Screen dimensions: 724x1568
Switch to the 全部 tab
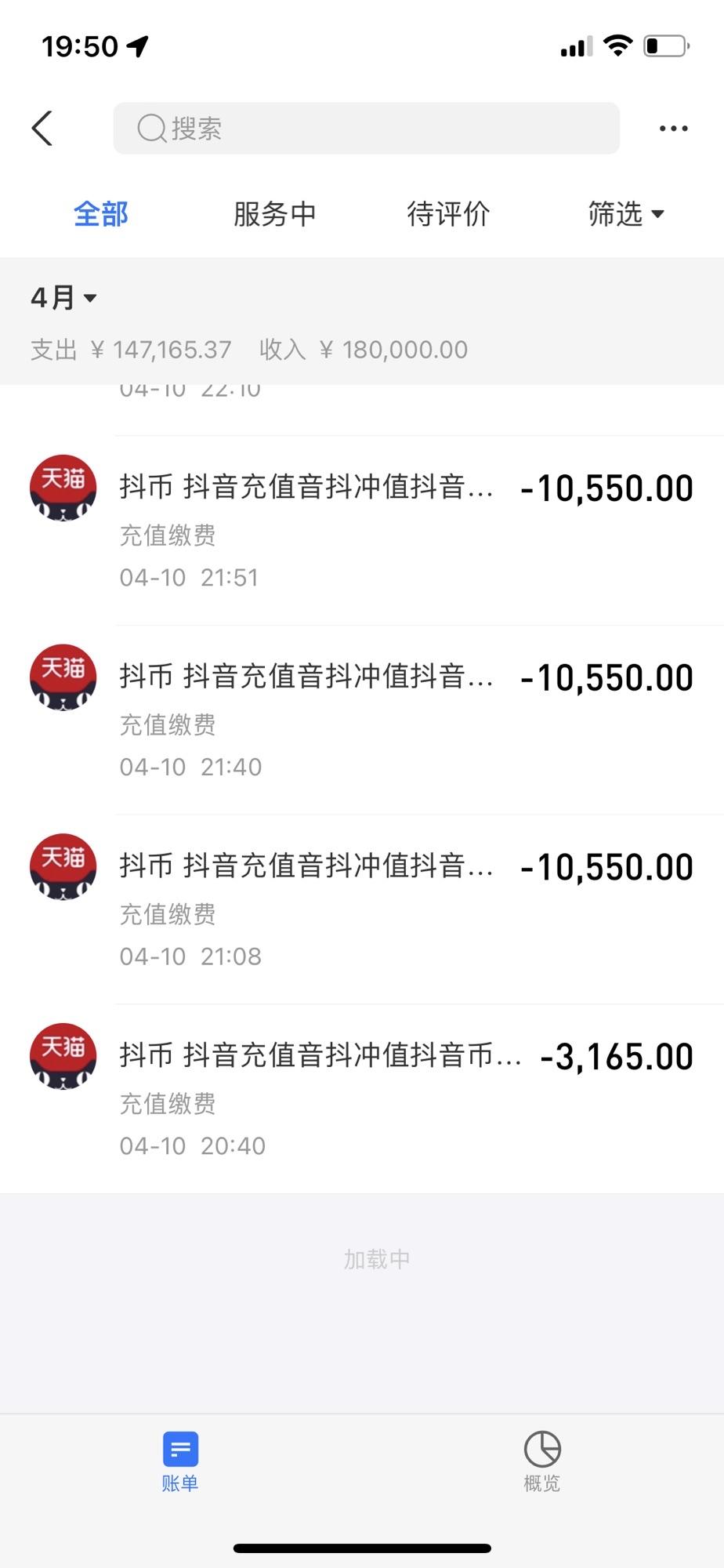[x=101, y=214]
